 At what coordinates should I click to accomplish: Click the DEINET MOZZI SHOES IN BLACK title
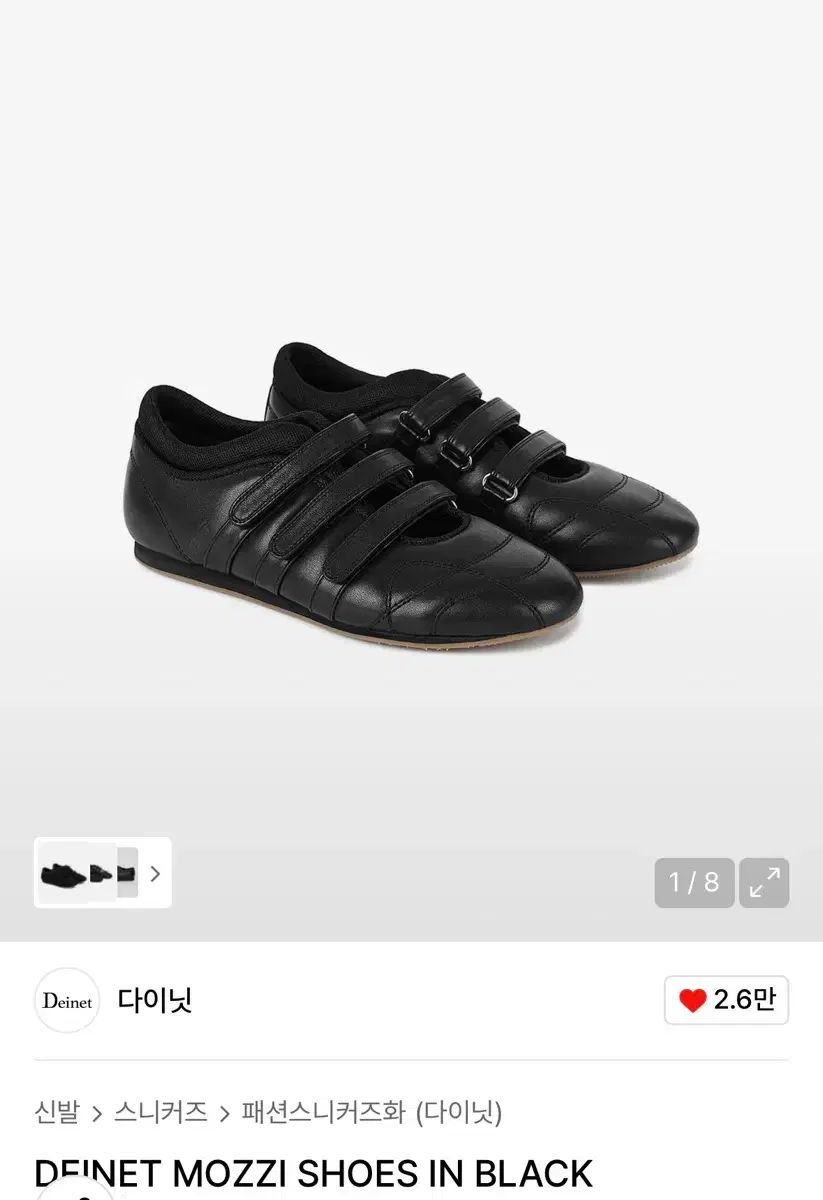312,1172
